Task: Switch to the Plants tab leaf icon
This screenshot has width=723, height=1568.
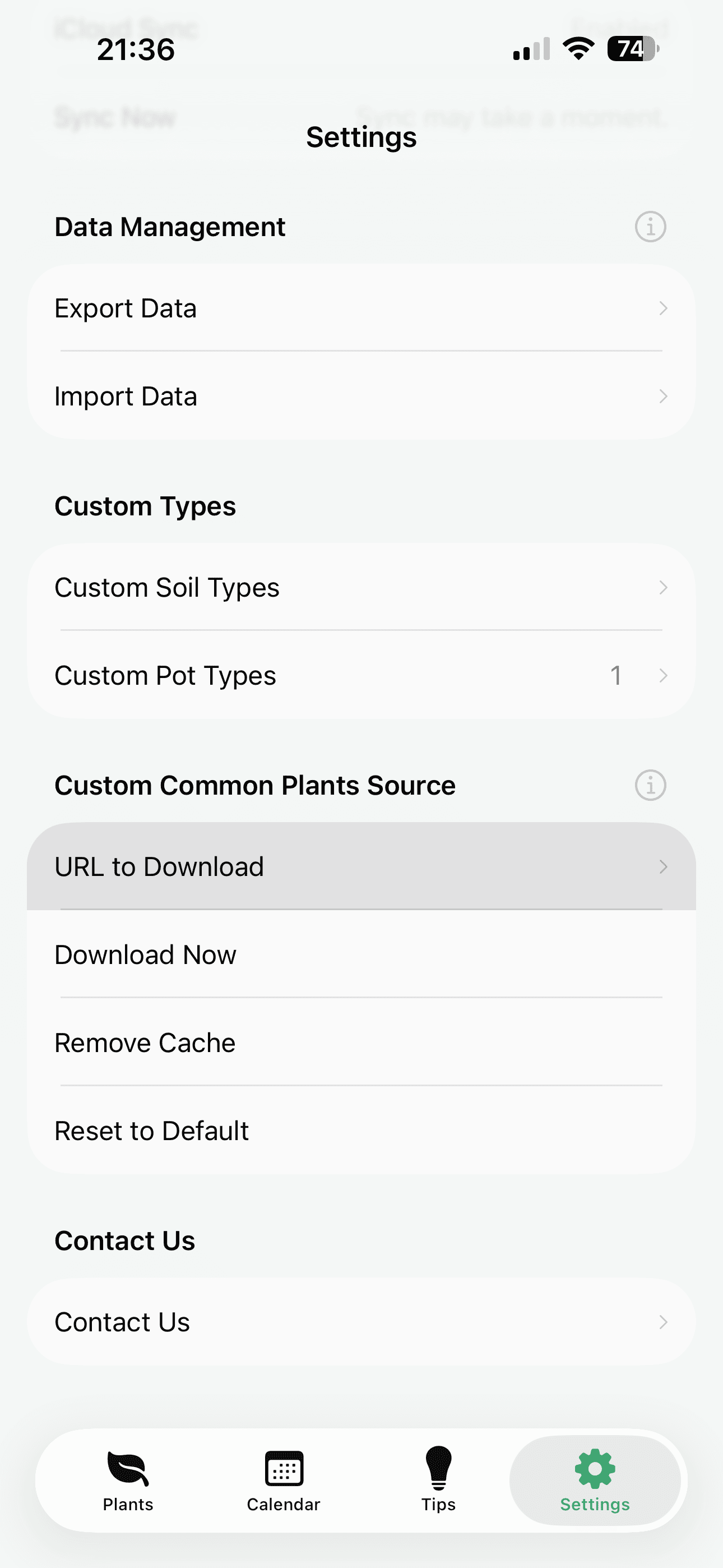Action: (127, 1468)
